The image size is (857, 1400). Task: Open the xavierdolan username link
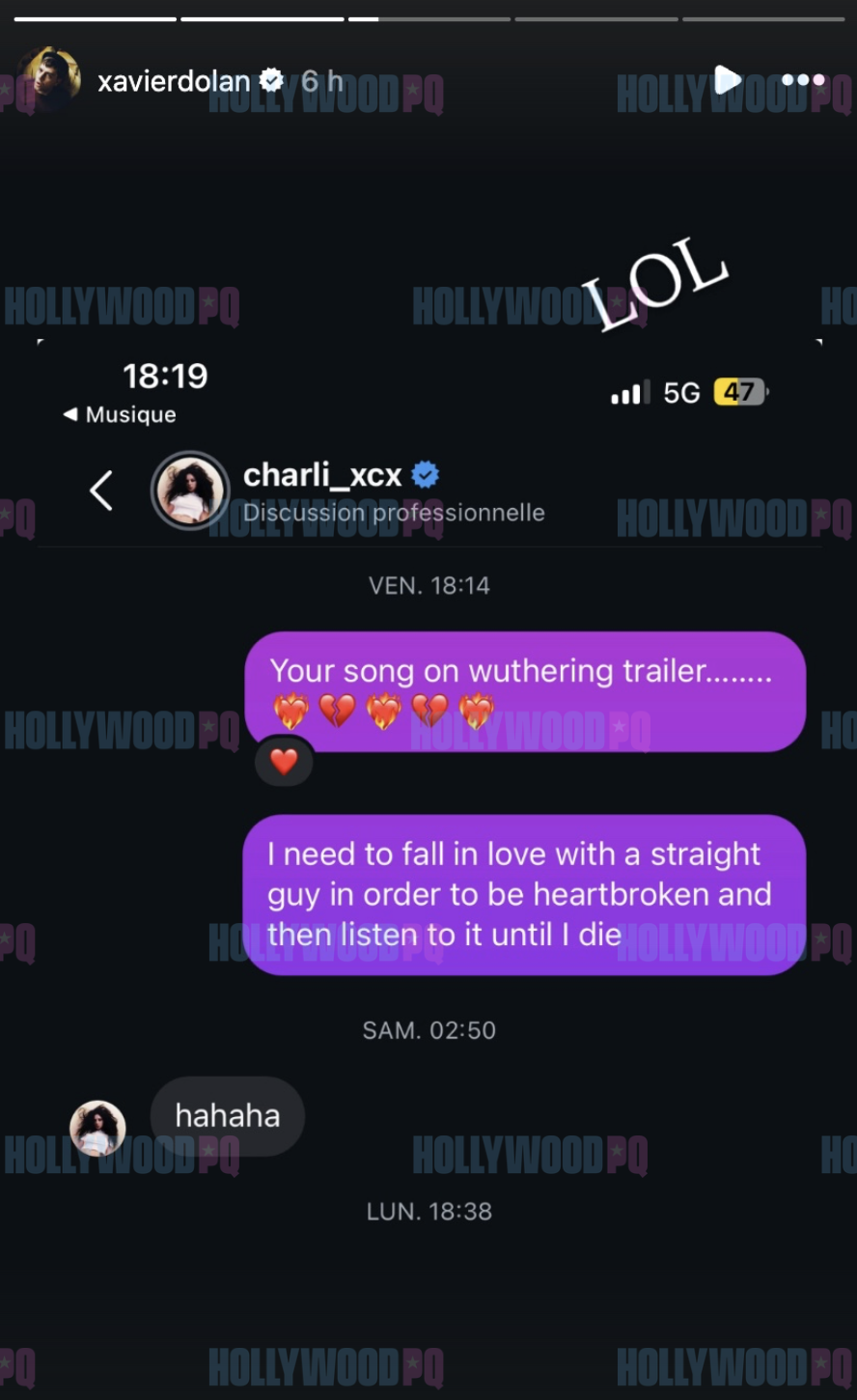pos(174,82)
